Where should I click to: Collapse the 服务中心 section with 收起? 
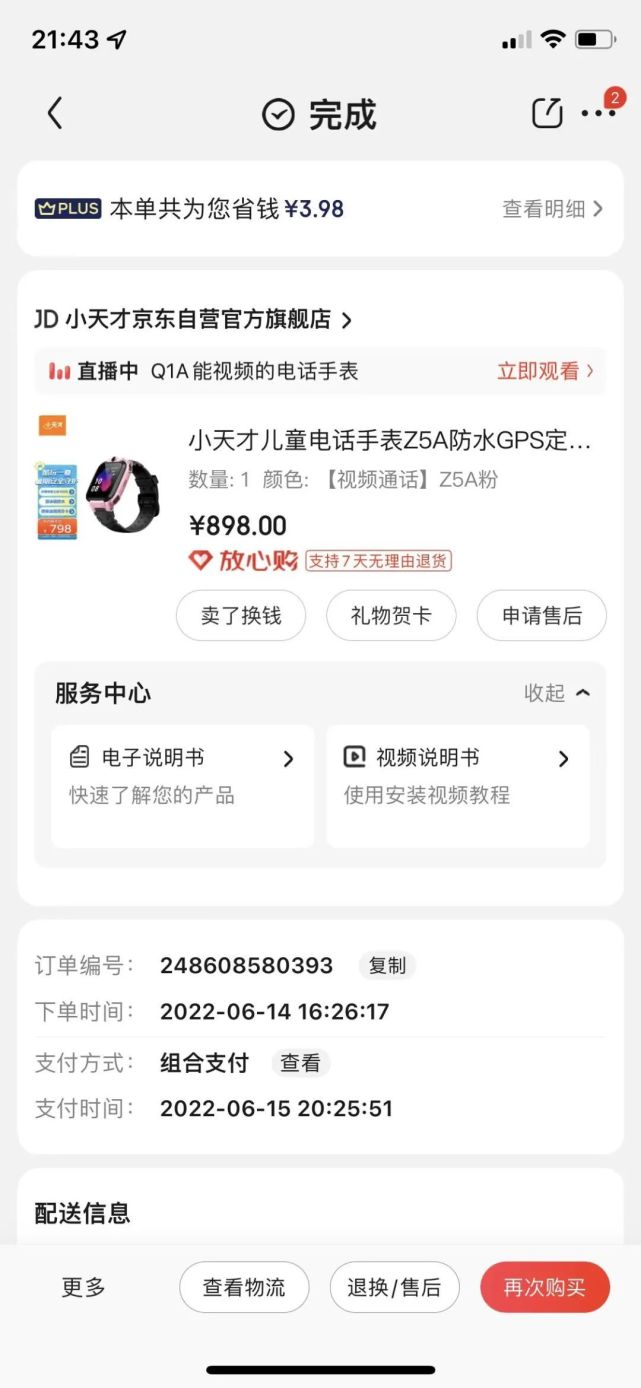pyautogui.click(x=556, y=693)
